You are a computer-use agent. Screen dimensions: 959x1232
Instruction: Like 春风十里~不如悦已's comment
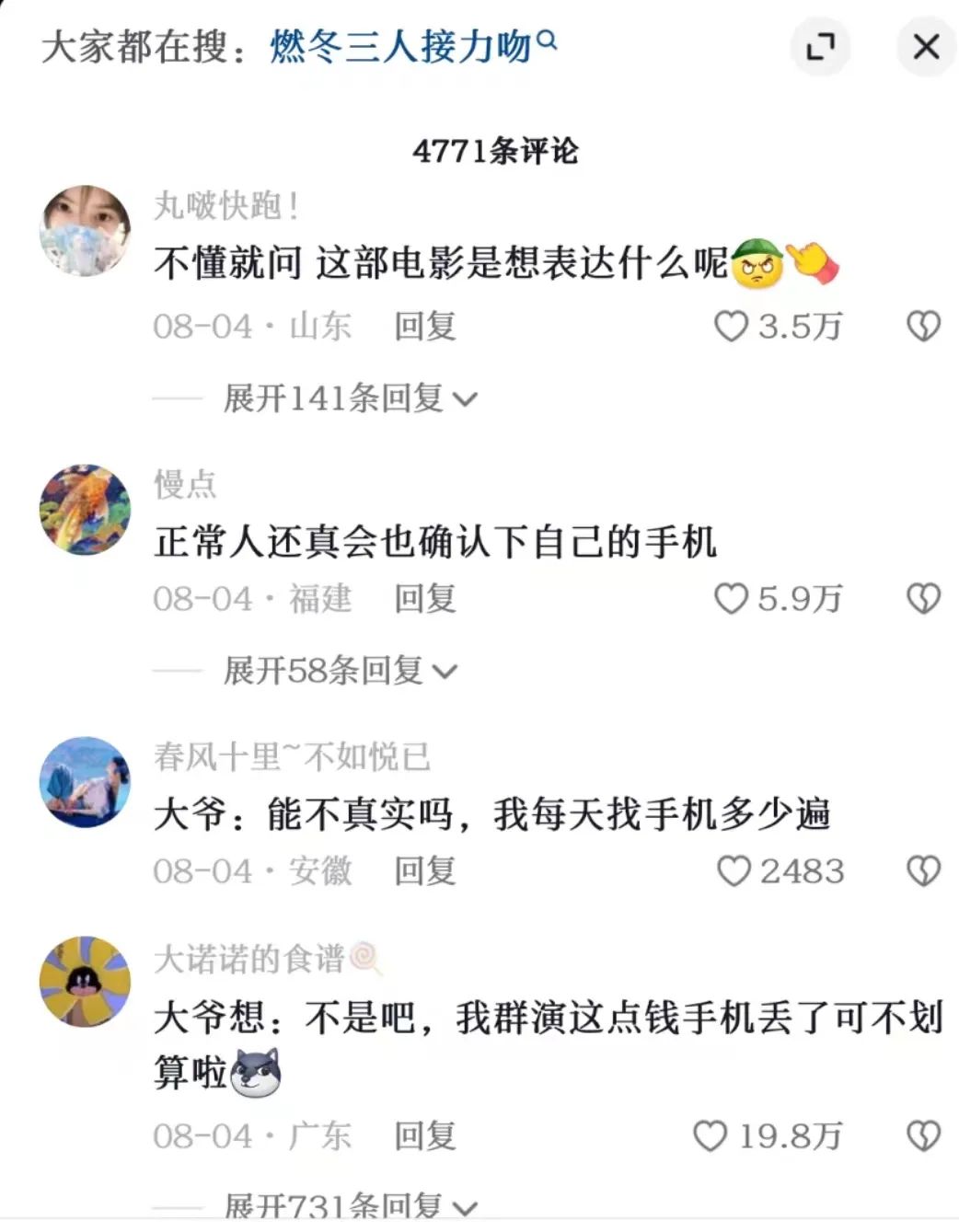pyautogui.click(x=734, y=871)
